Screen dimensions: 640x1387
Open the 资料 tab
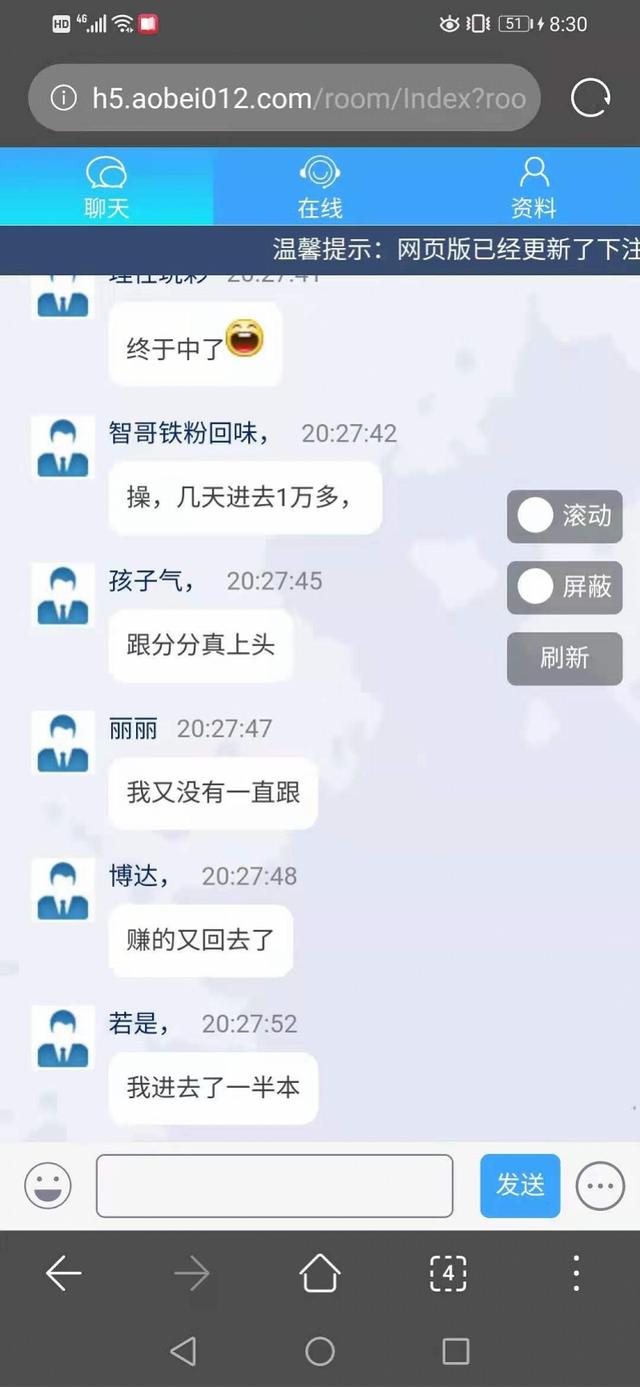click(x=534, y=186)
